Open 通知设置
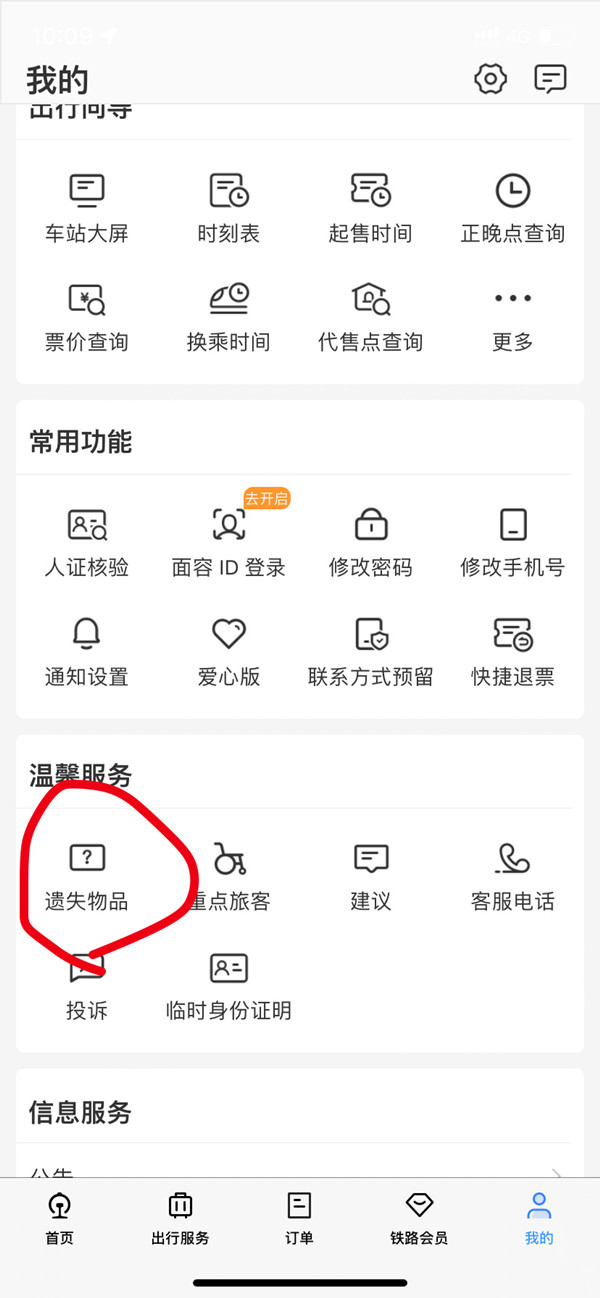 (87, 653)
